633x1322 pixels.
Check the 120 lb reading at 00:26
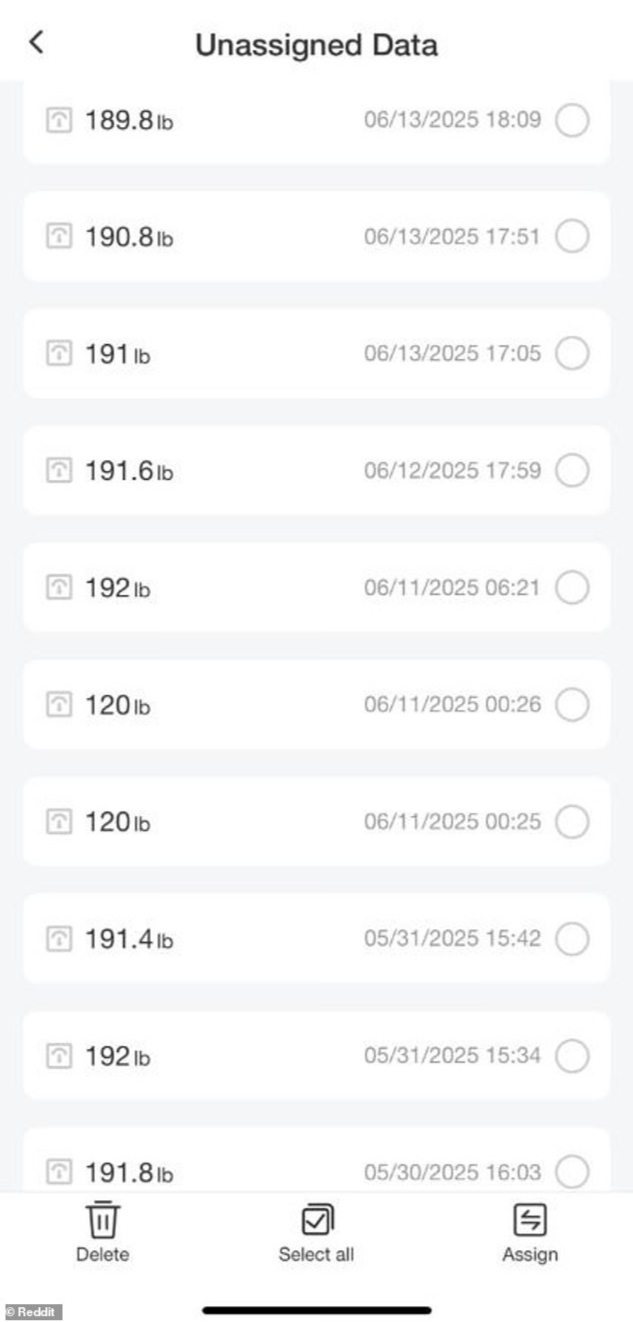coord(572,705)
